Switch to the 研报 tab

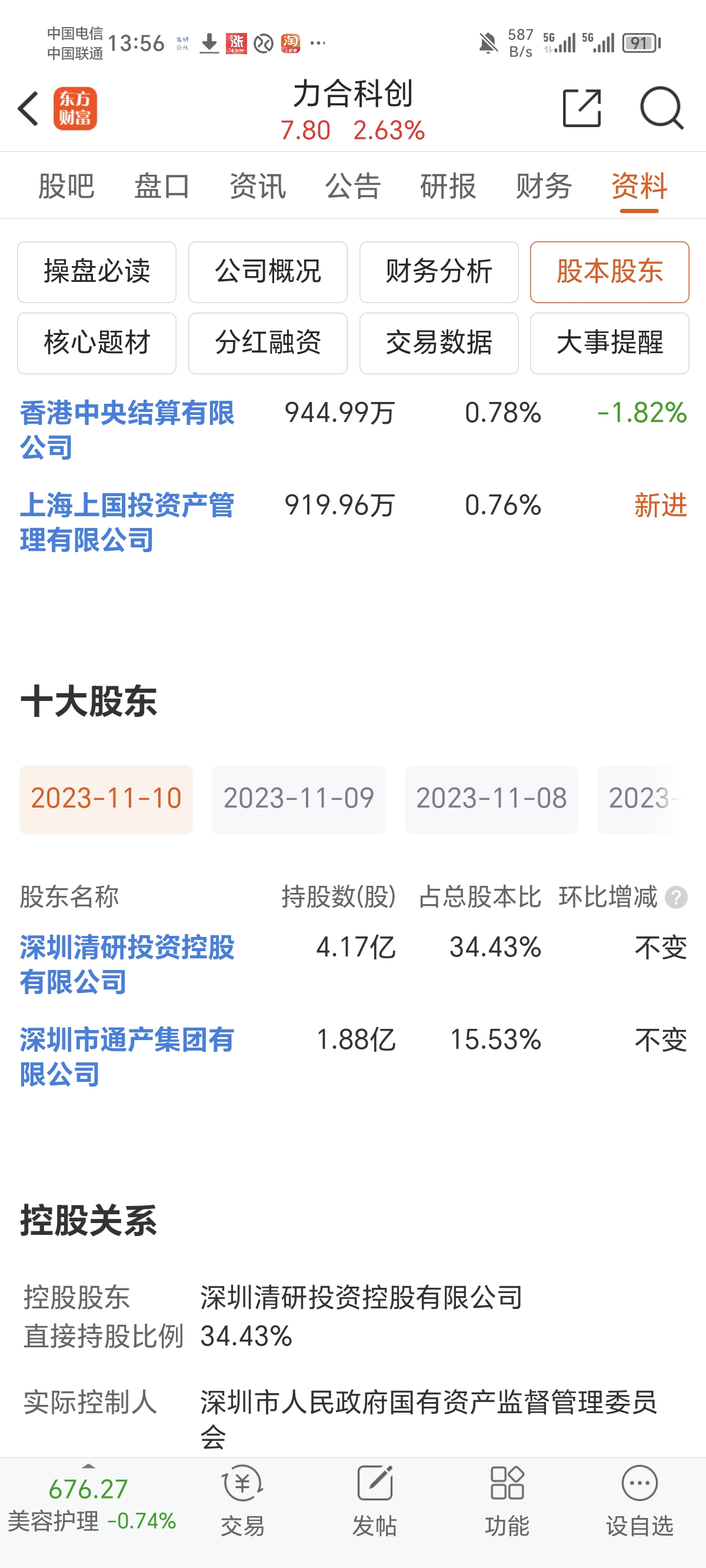[x=448, y=185]
